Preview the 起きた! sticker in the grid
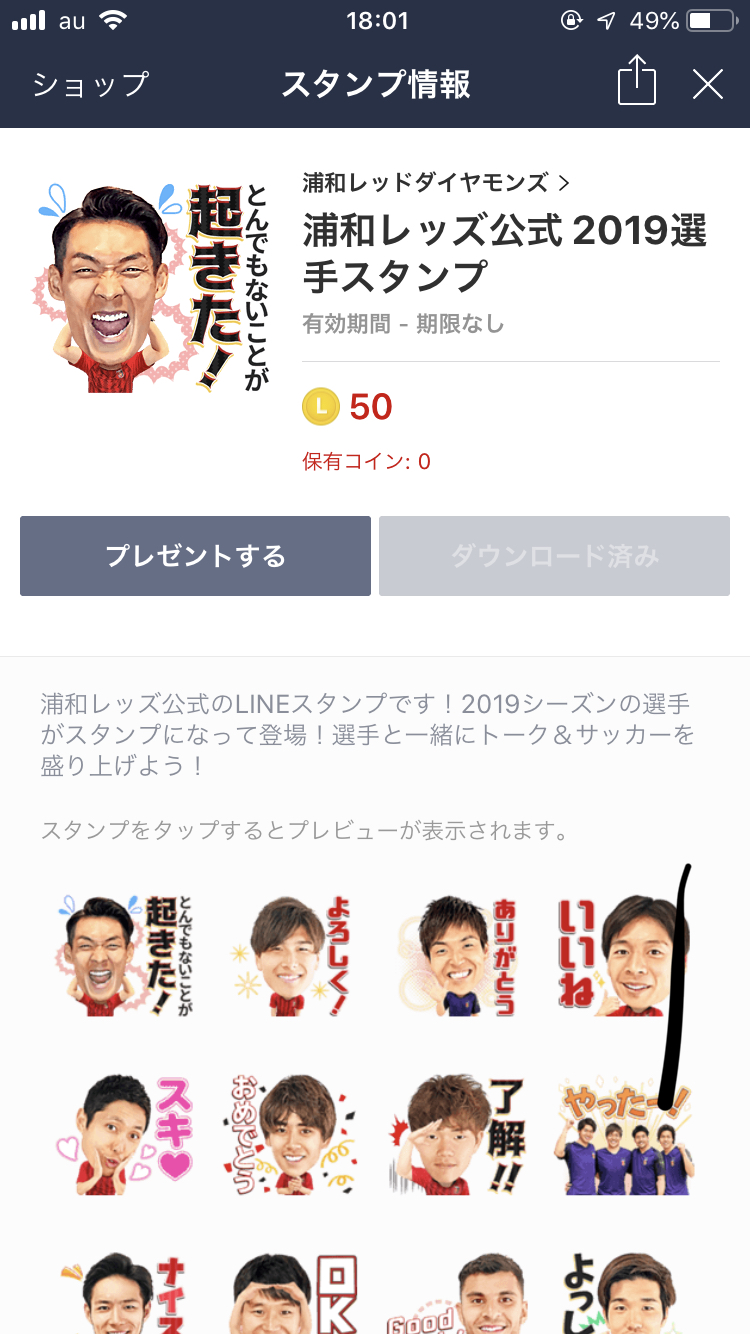Image resolution: width=750 pixels, height=1334 pixels. pyautogui.click(x=127, y=953)
